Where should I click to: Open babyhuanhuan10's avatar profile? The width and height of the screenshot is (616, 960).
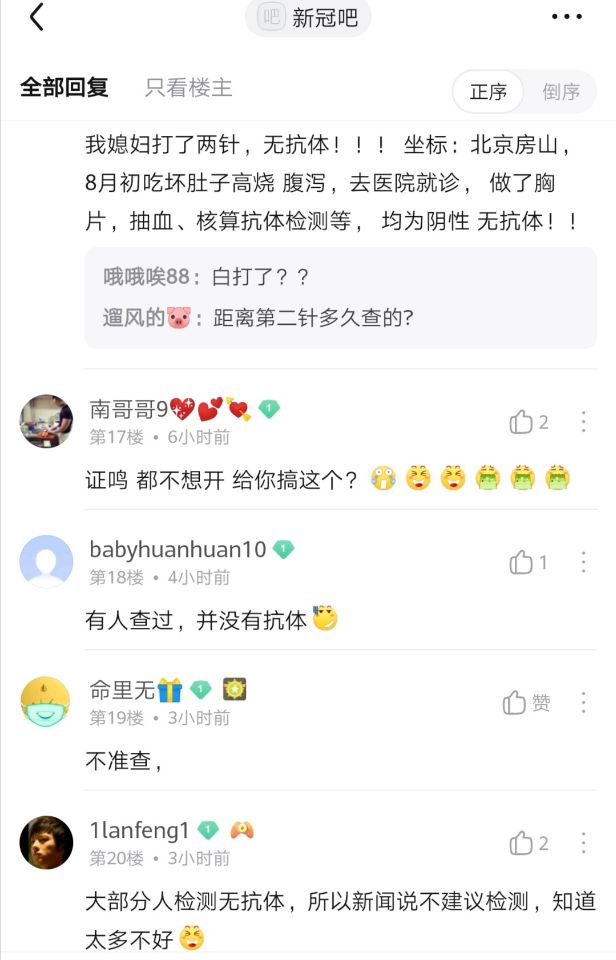pos(46,561)
